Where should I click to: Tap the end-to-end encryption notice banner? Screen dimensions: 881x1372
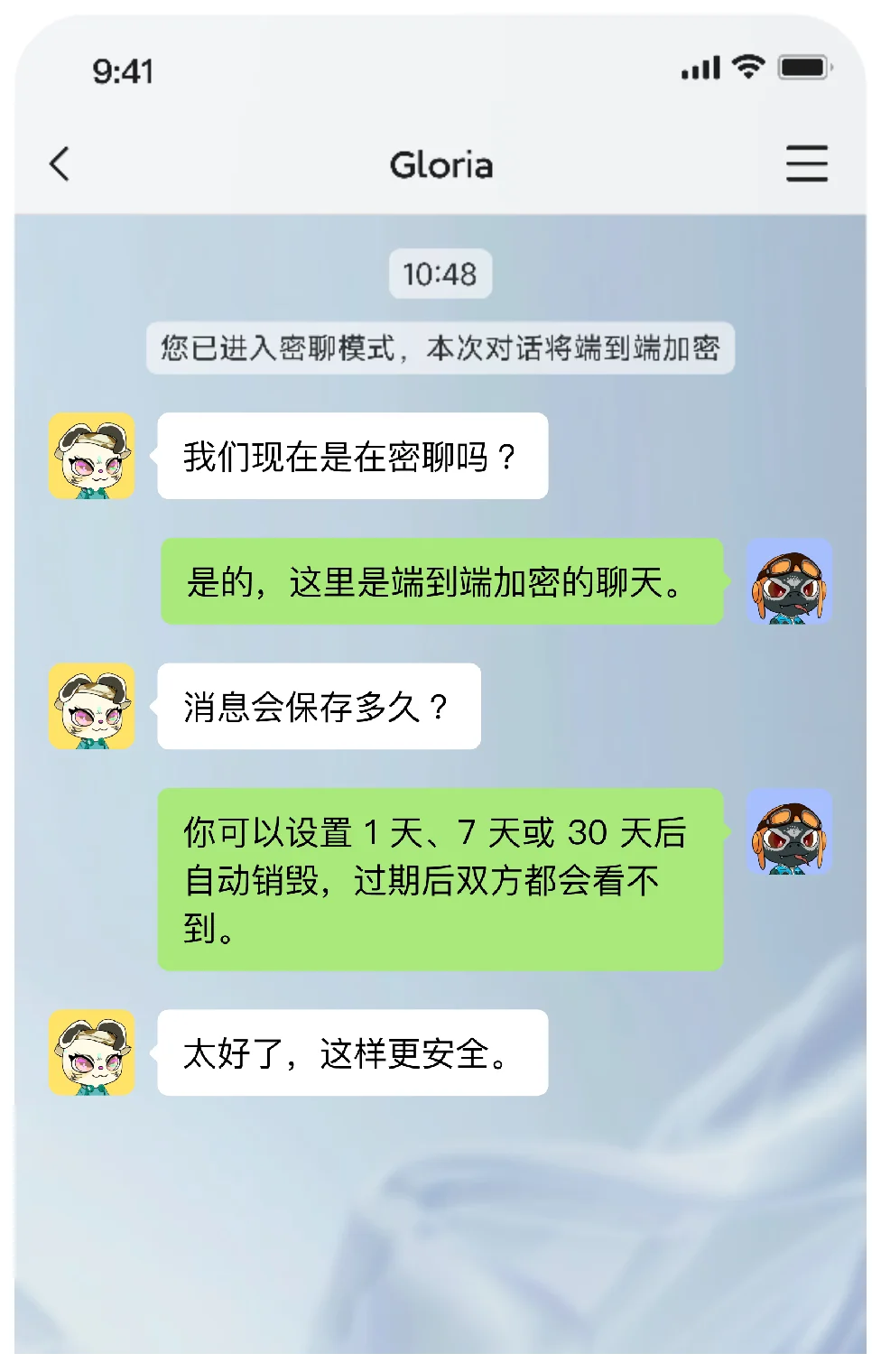click(440, 348)
